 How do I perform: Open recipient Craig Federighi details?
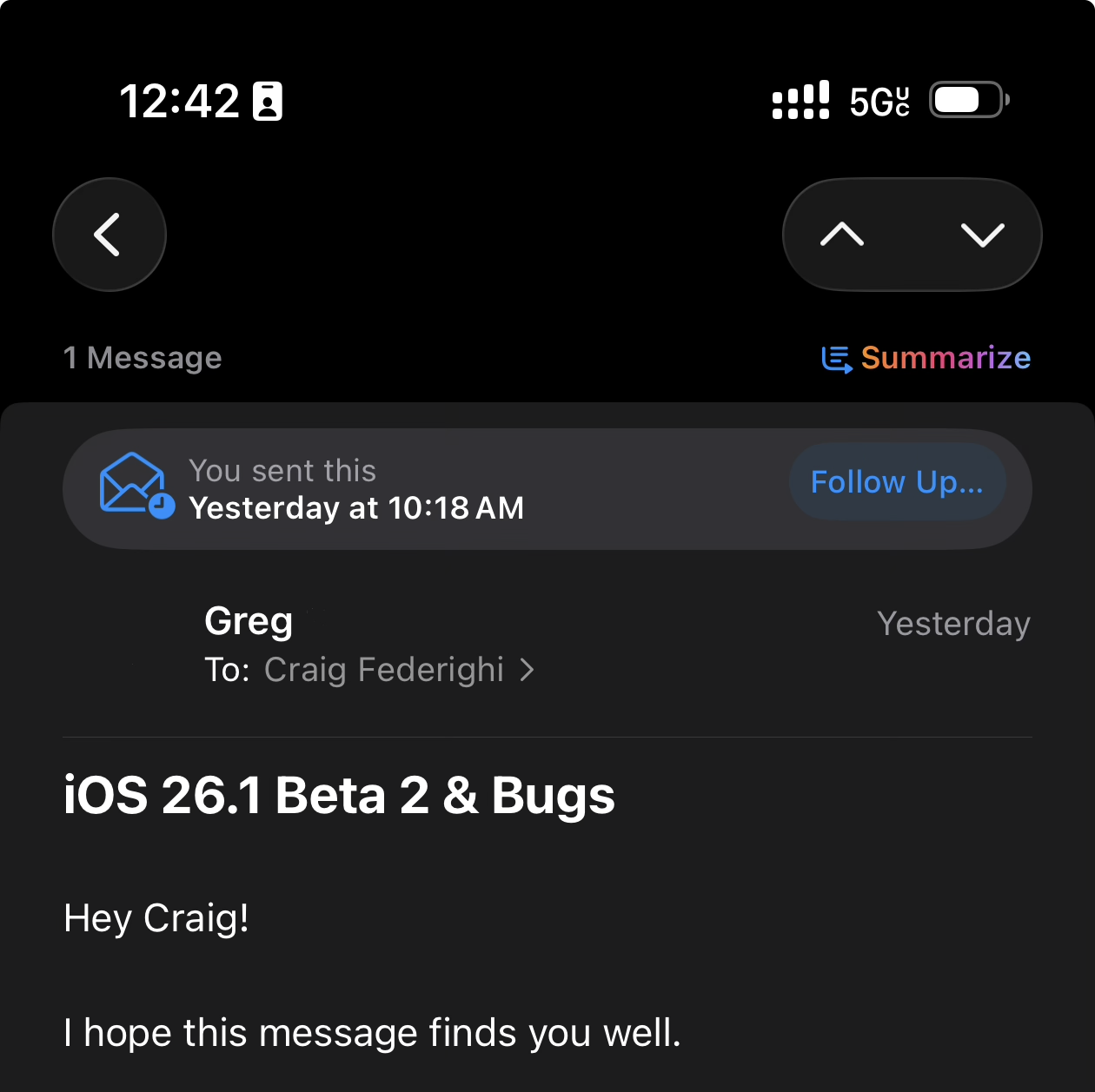tap(384, 670)
